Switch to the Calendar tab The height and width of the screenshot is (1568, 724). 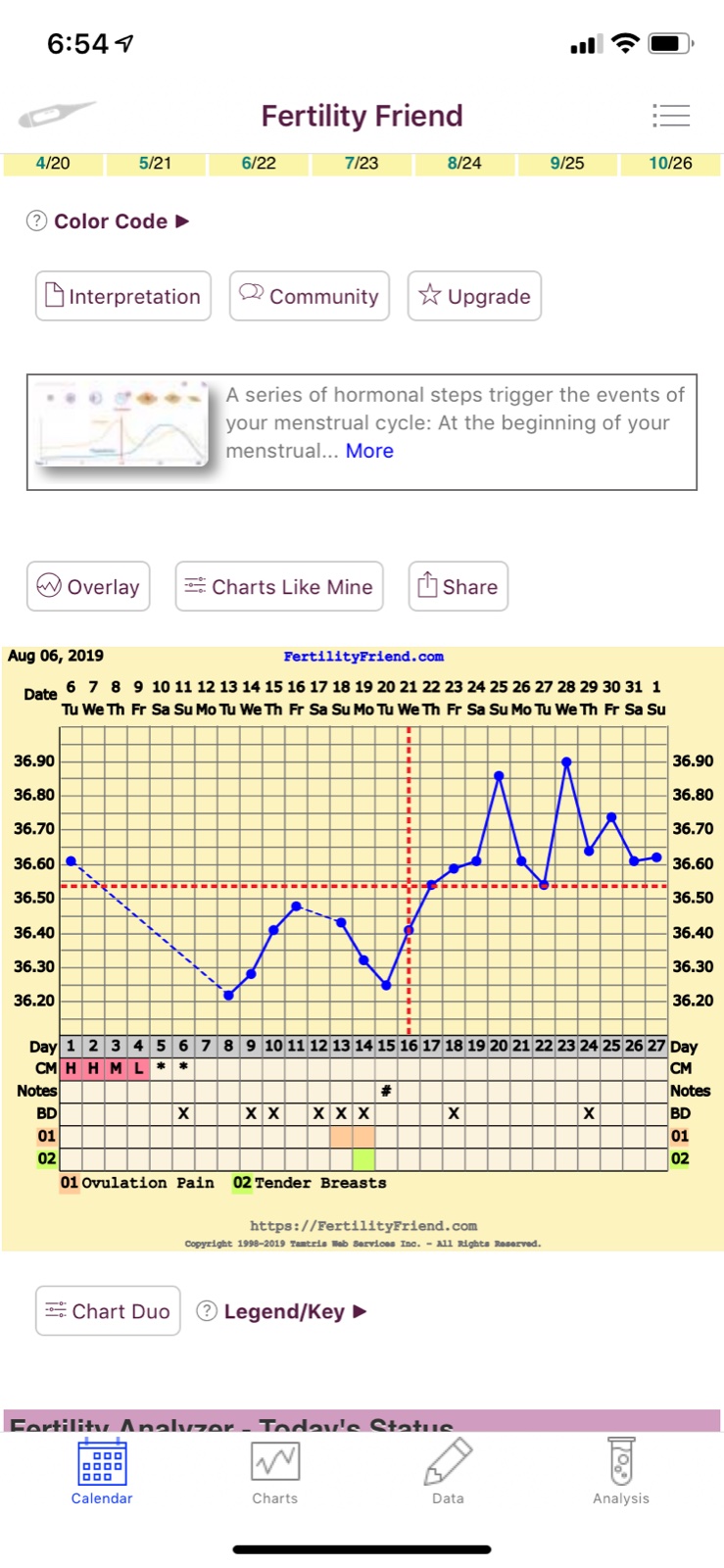coord(102,1472)
